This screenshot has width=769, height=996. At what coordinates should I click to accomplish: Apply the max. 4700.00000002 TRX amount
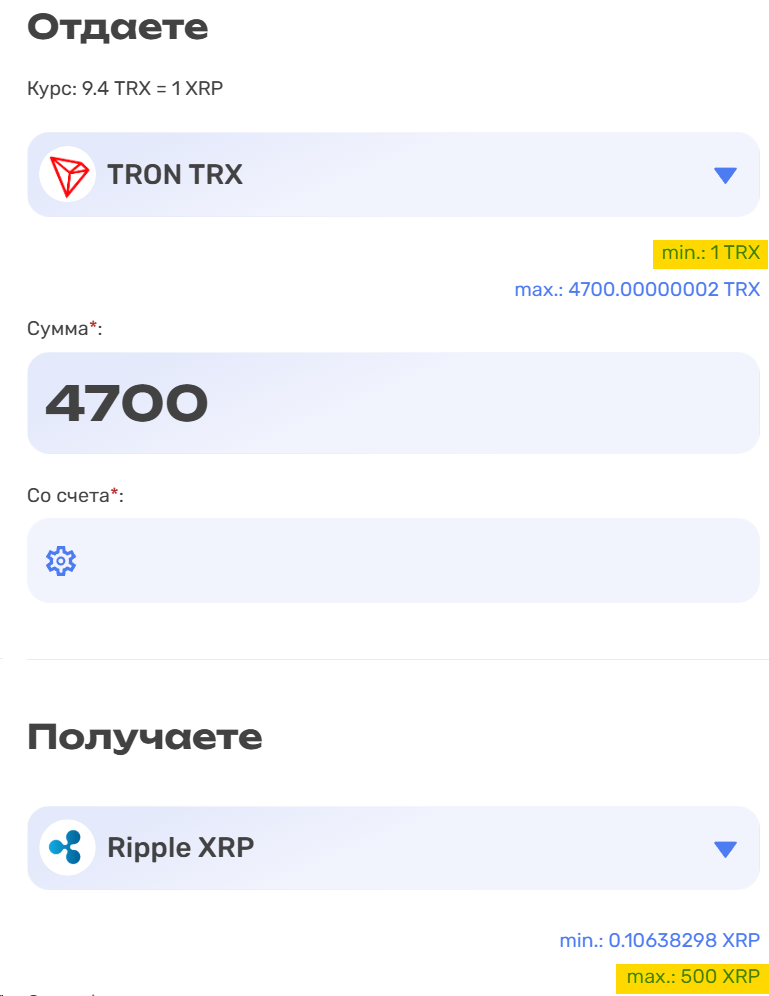point(637,290)
